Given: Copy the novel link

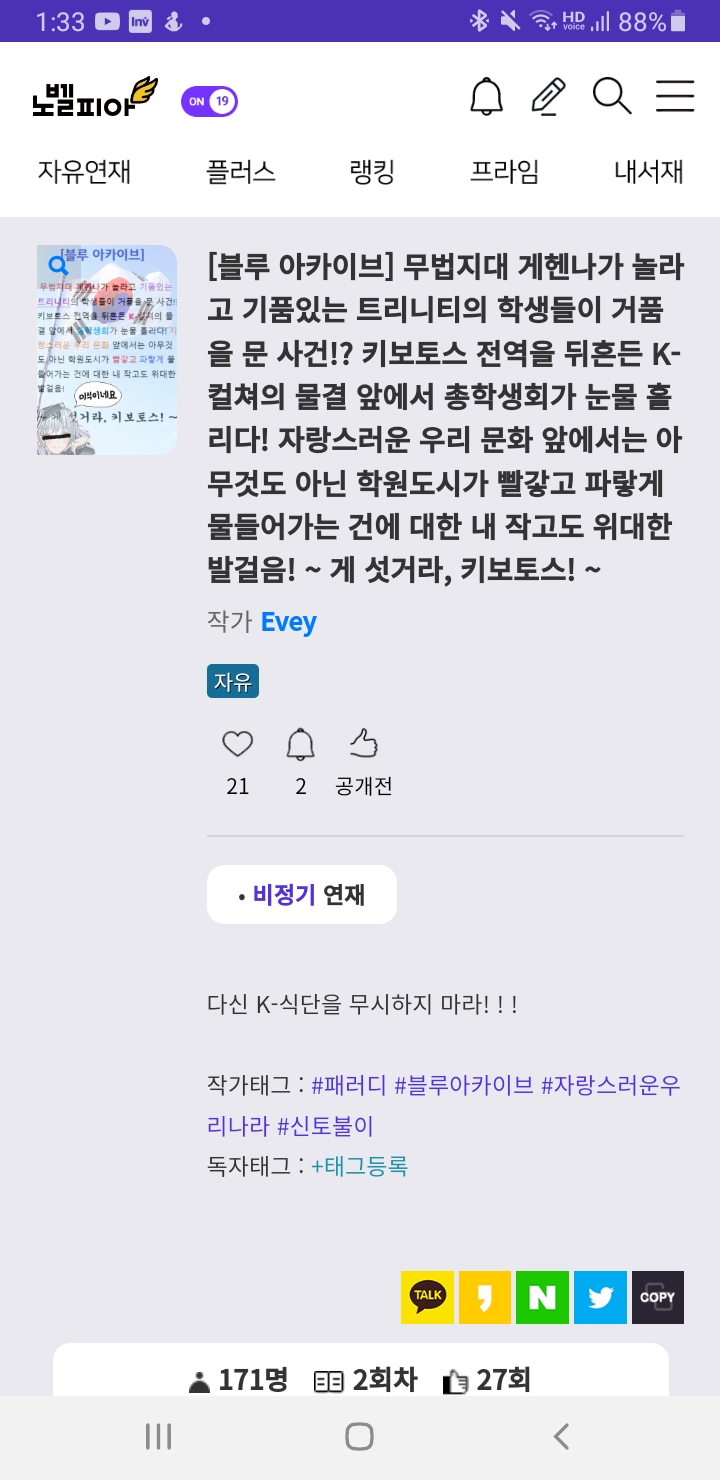Looking at the screenshot, I should pyautogui.click(x=658, y=1297).
